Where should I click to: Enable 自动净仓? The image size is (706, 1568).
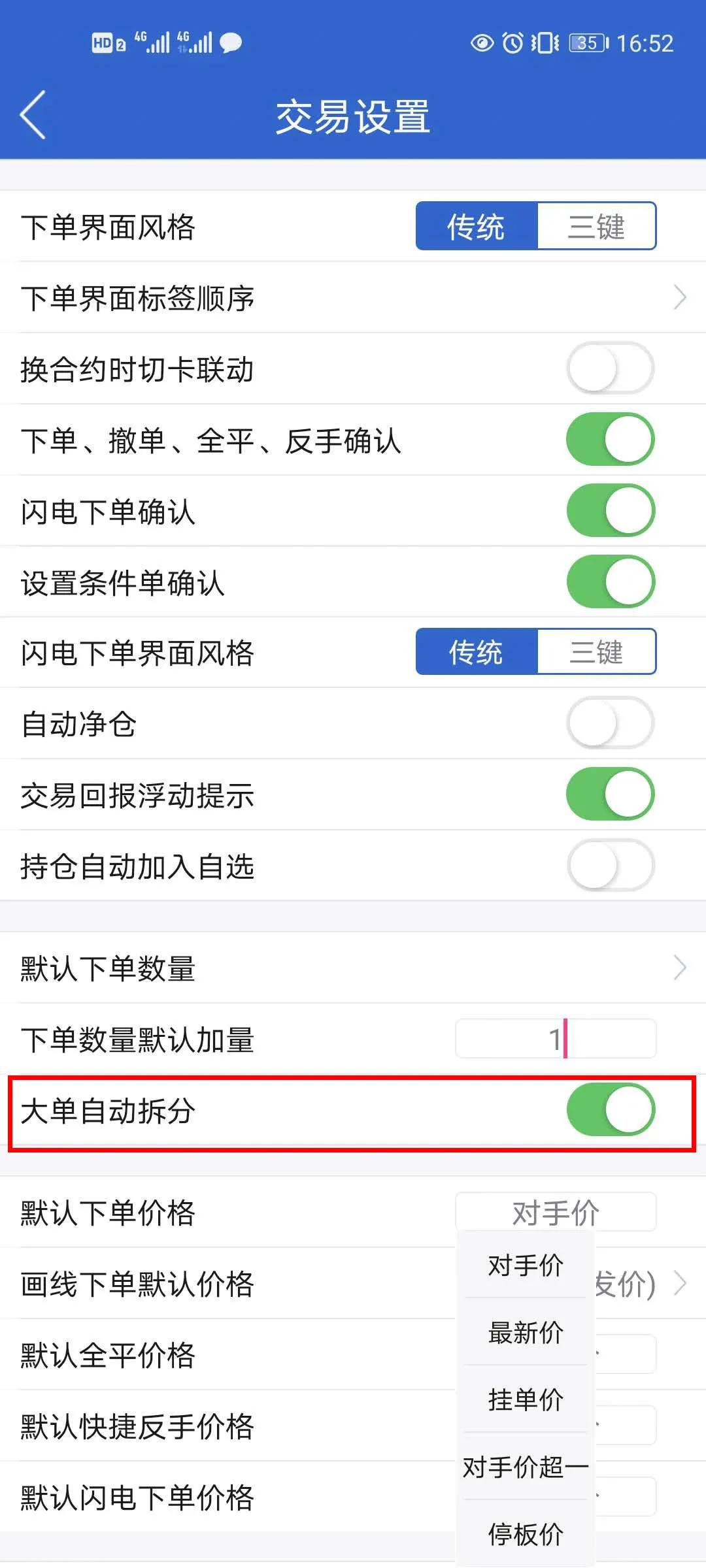click(x=609, y=723)
